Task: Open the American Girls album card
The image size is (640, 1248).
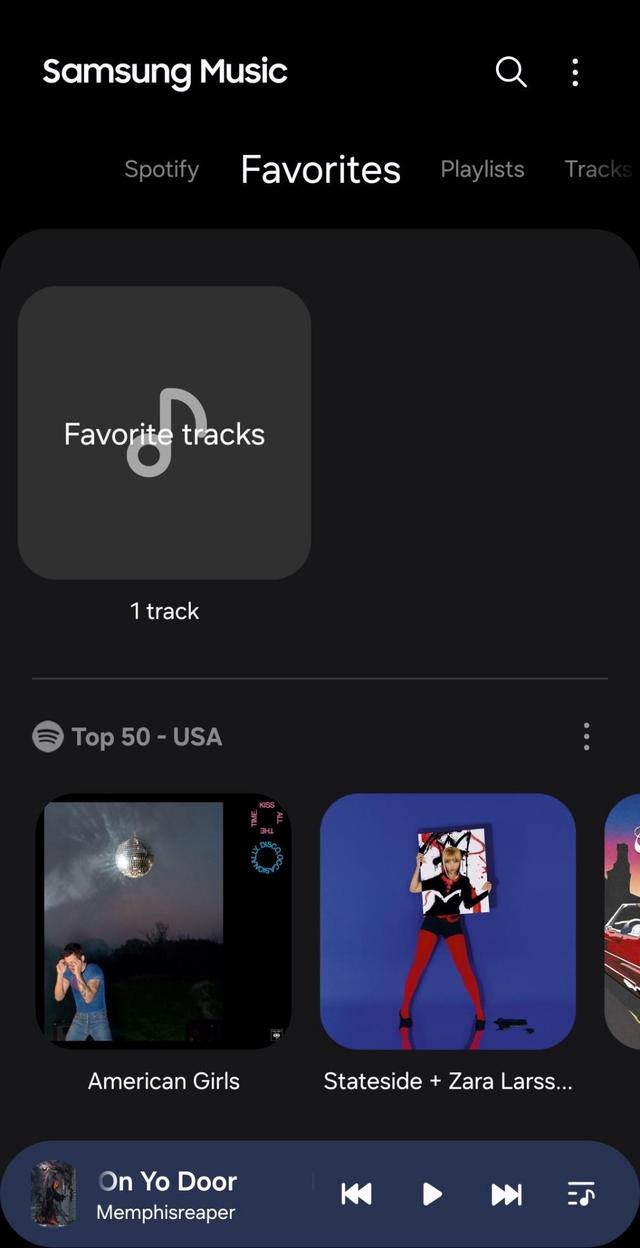Action: [x=164, y=921]
